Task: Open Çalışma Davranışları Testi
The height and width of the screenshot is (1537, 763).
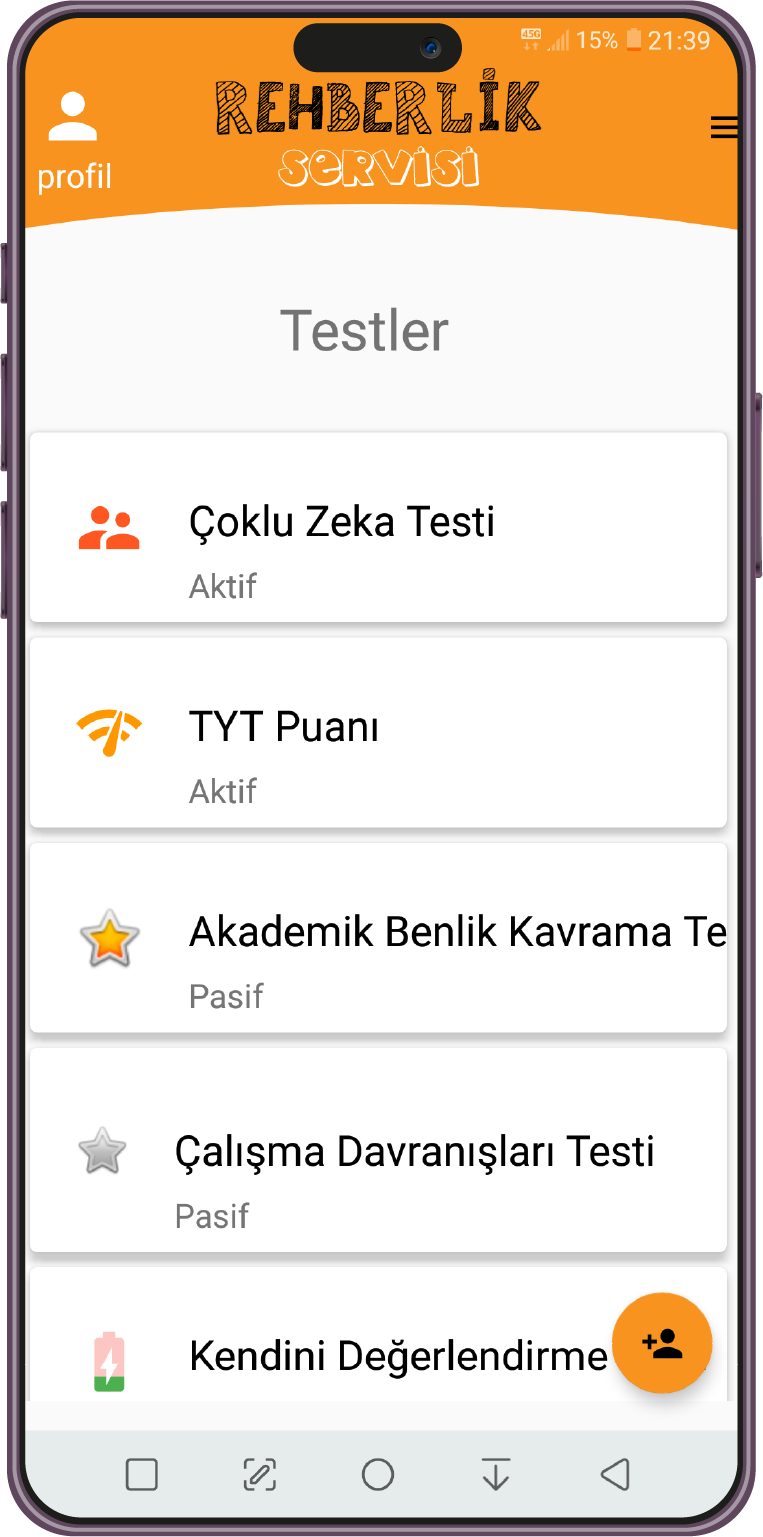Action: tap(378, 1151)
